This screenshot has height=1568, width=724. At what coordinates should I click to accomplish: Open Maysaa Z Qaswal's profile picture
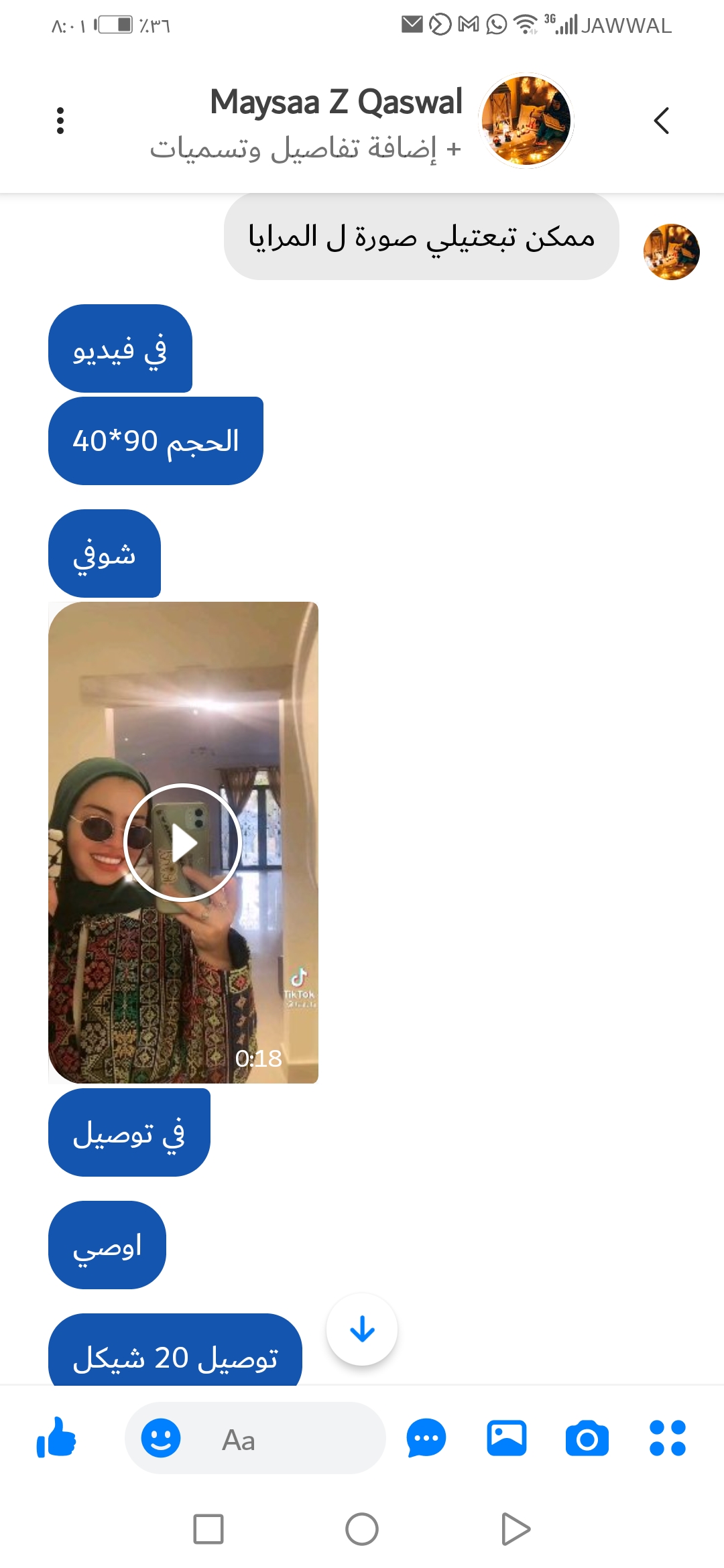[526, 121]
